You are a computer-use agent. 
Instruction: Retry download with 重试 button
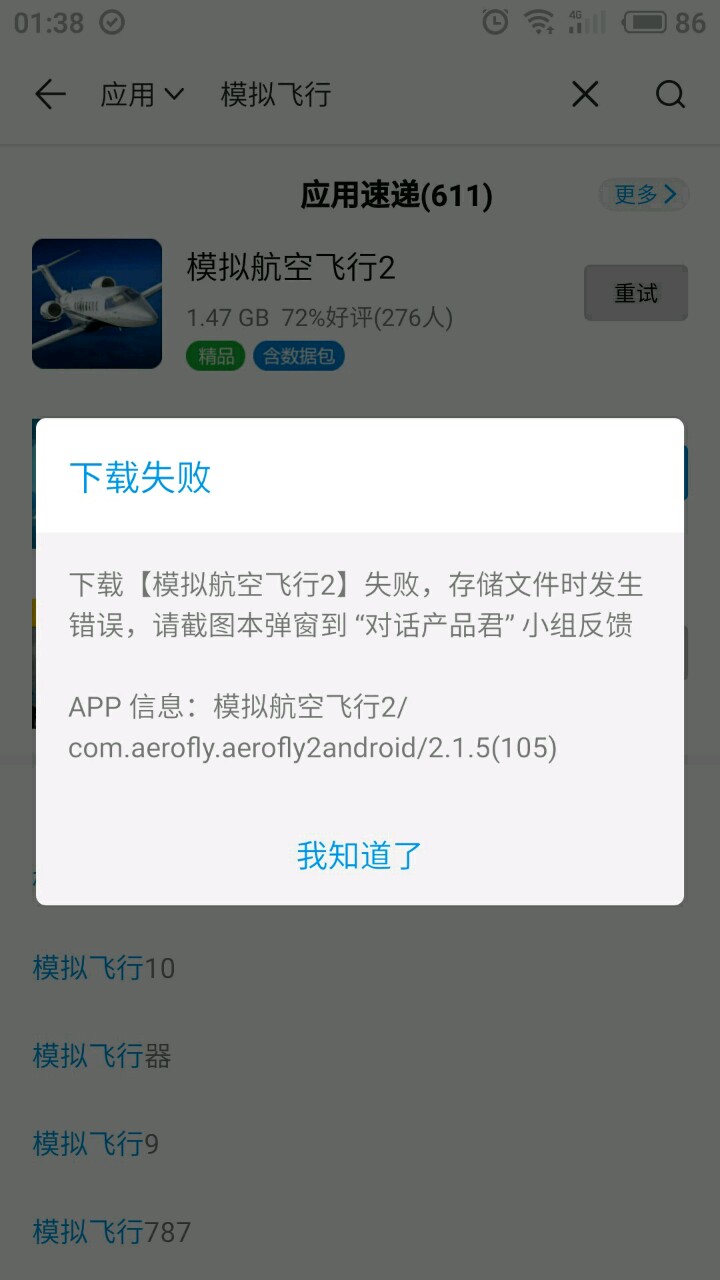pyautogui.click(x=636, y=293)
